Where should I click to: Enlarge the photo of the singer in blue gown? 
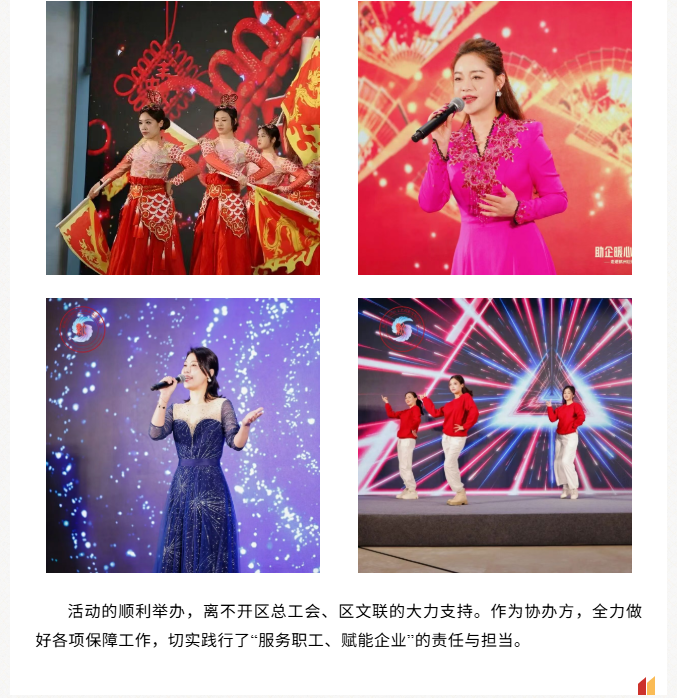tap(183, 435)
